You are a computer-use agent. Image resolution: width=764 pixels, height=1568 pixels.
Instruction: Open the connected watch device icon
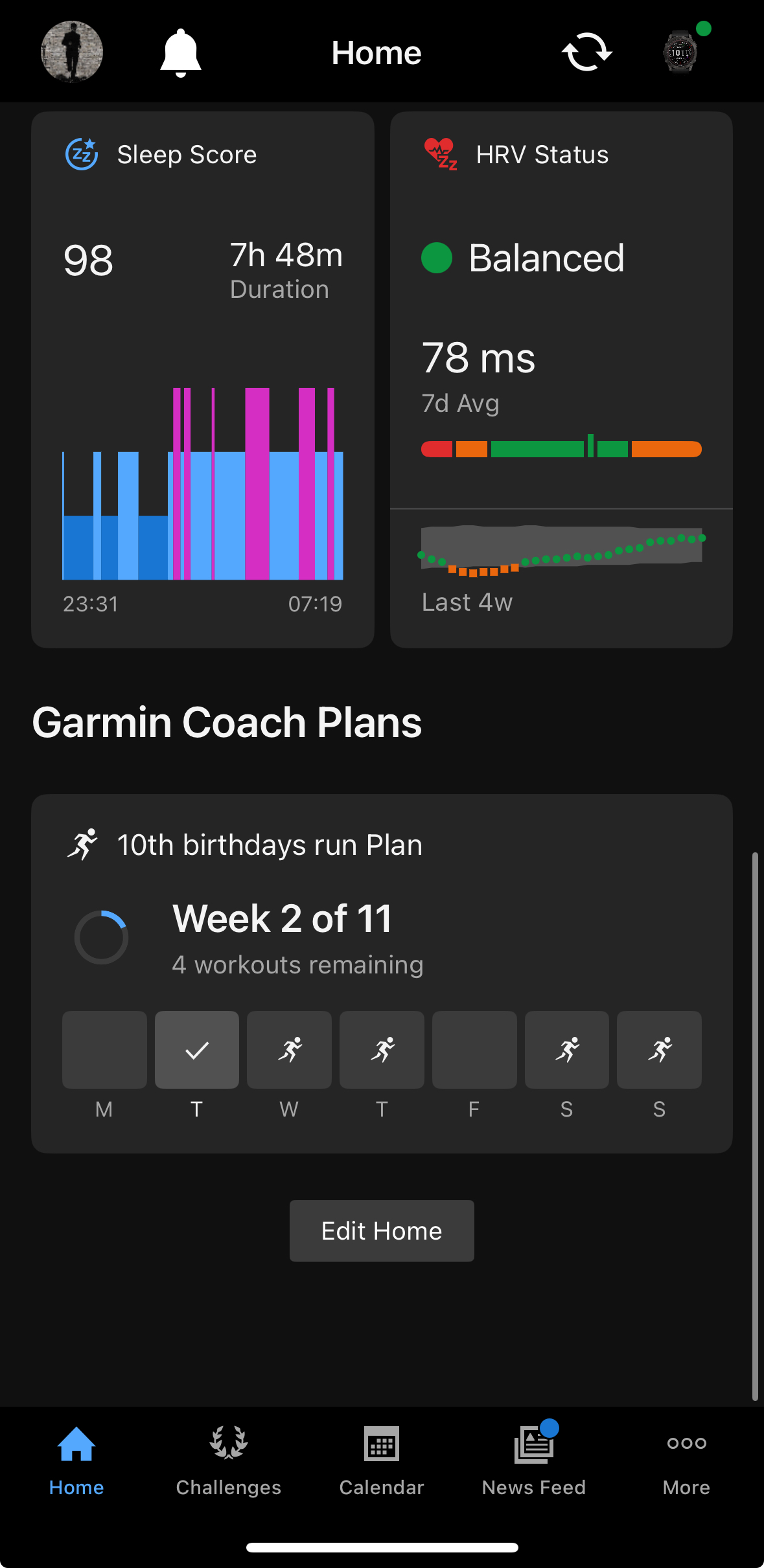[680, 52]
